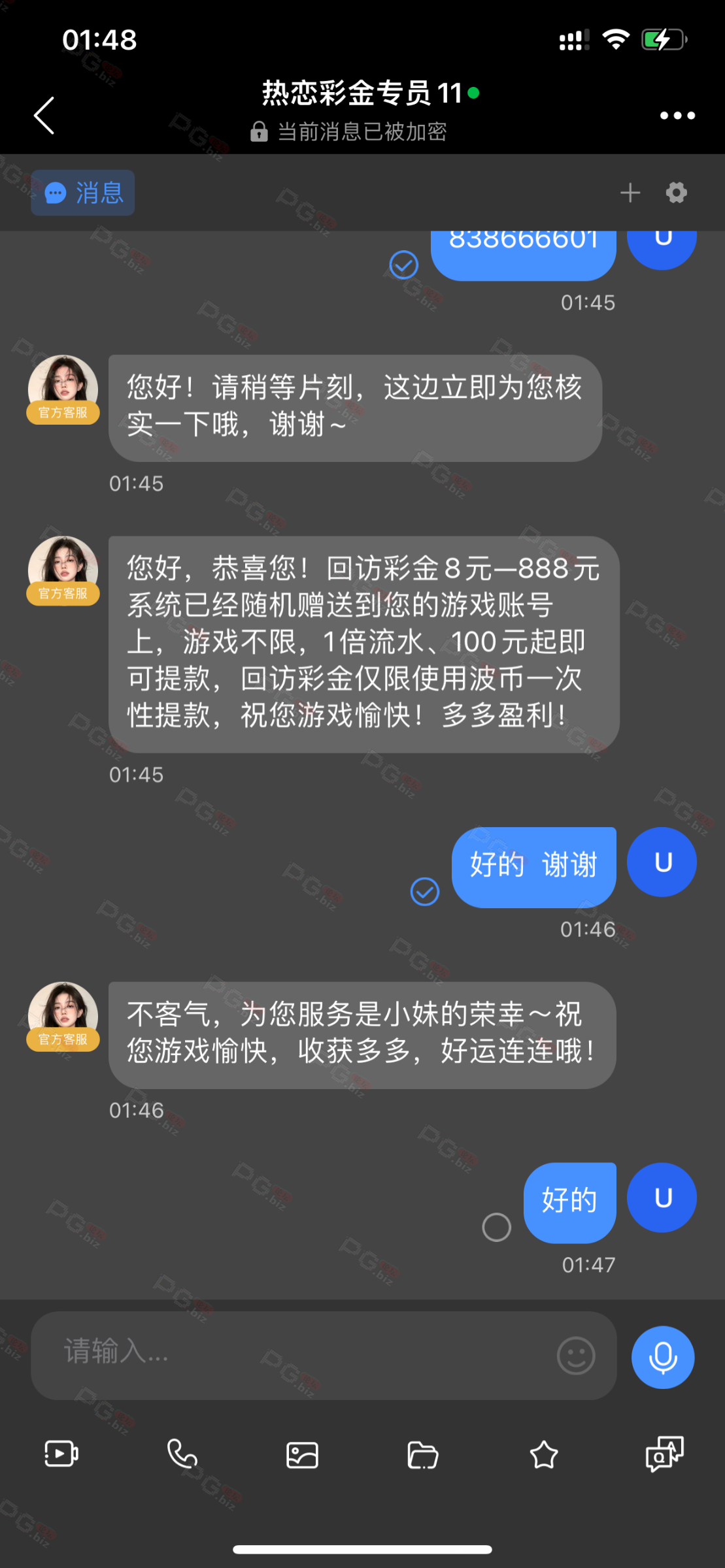This screenshot has height=1568, width=725.
Task: Start a voice call
Action: (x=182, y=1454)
